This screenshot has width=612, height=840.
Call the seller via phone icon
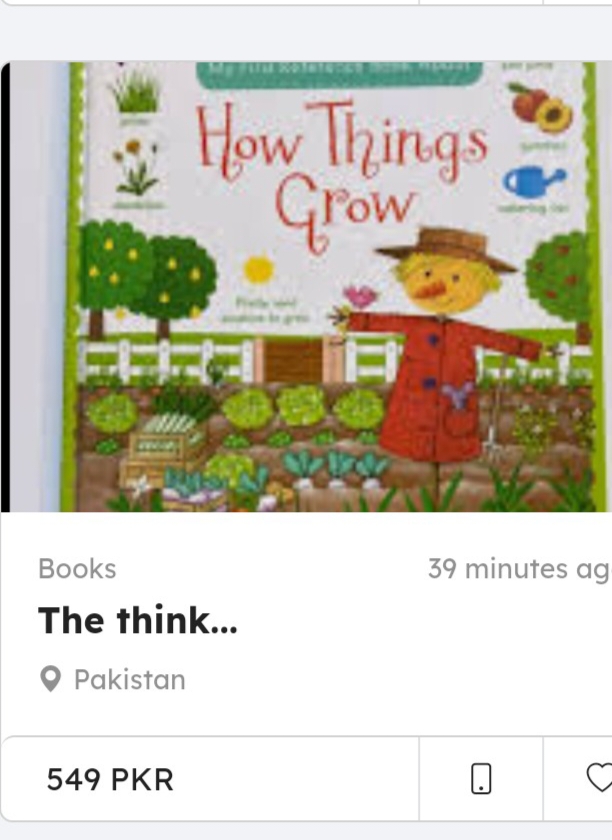[481, 778]
